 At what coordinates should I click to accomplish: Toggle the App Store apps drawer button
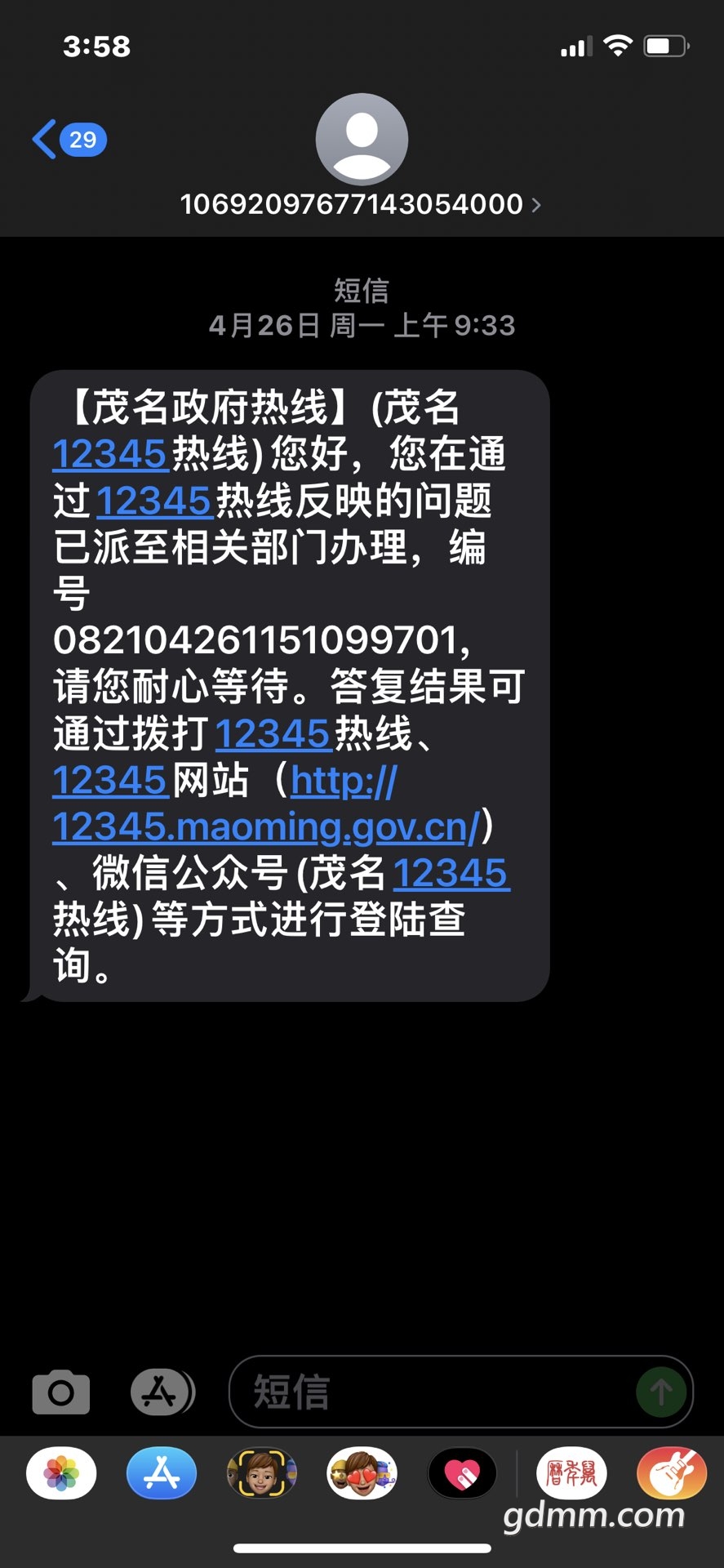pyautogui.click(x=162, y=1392)
